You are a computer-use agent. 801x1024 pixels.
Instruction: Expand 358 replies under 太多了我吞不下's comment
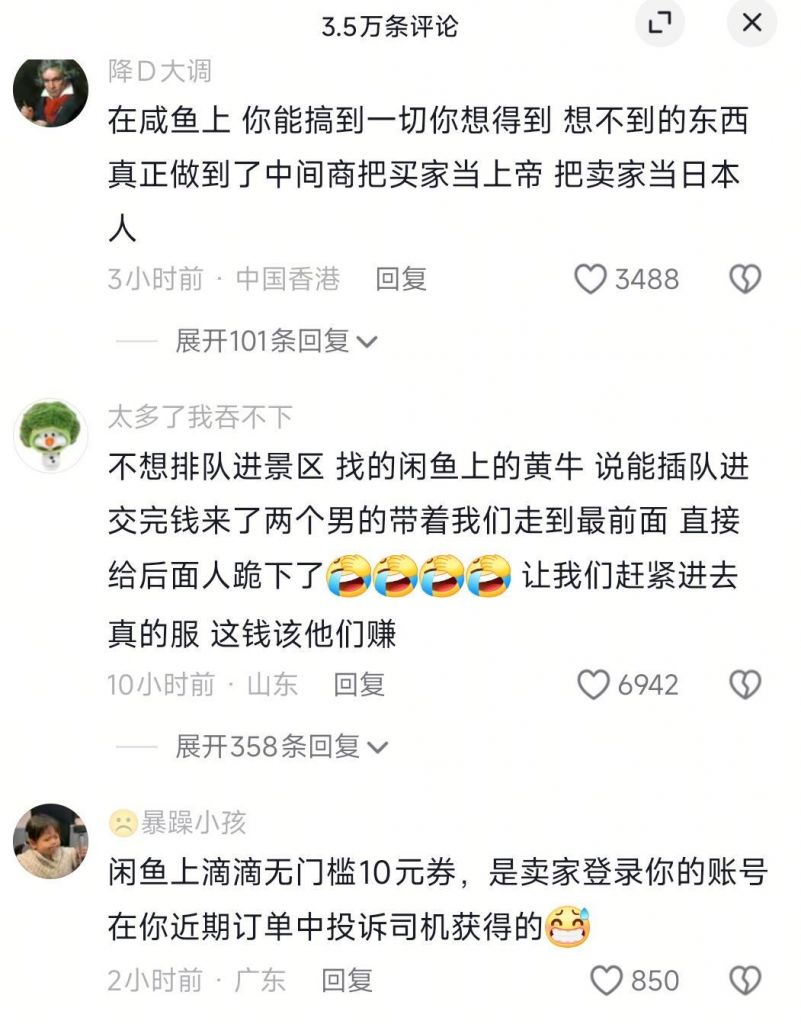[281, 746]
